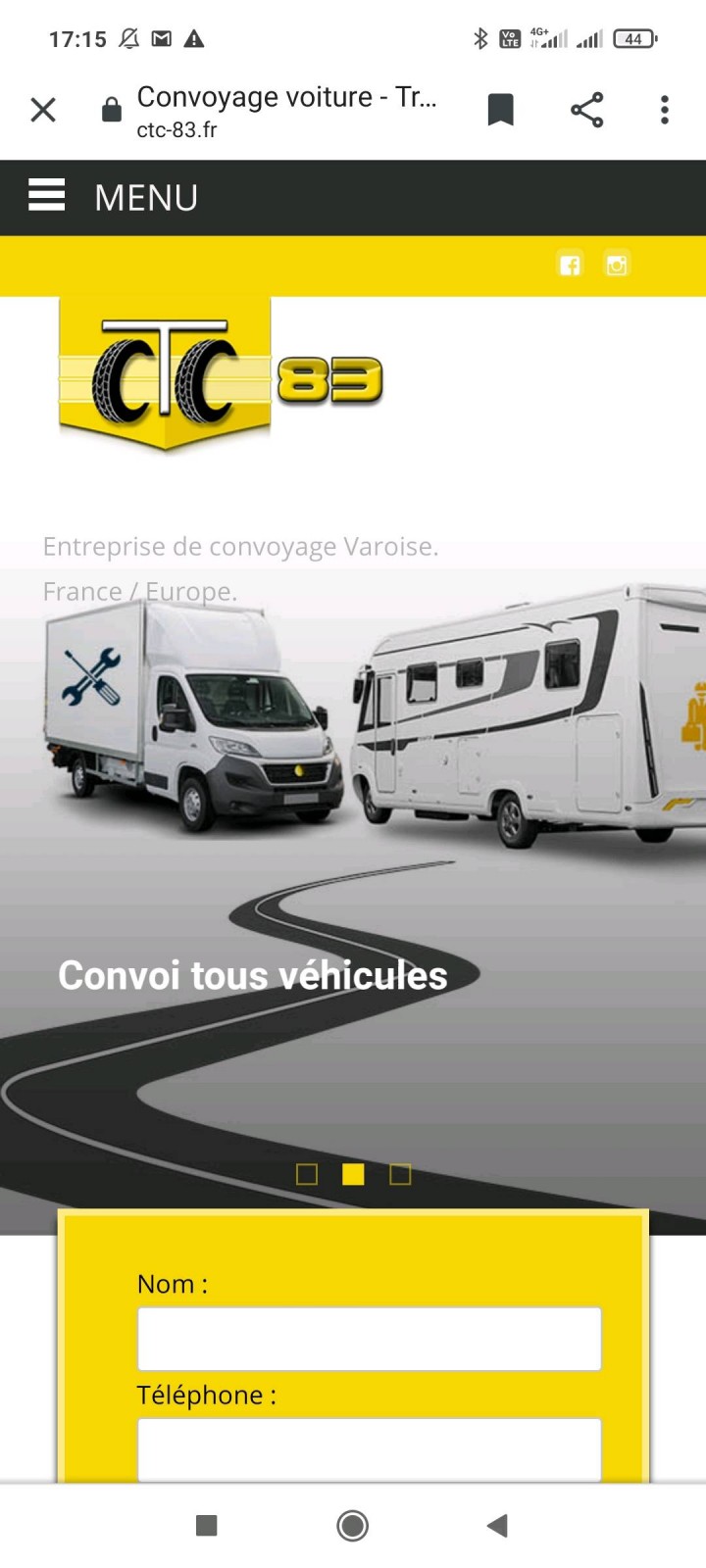Image resolution: width=706 pixels, height=1568 pixels.
Task: Jump to the third carousel slide
Action: click(x=400, y=1174)
